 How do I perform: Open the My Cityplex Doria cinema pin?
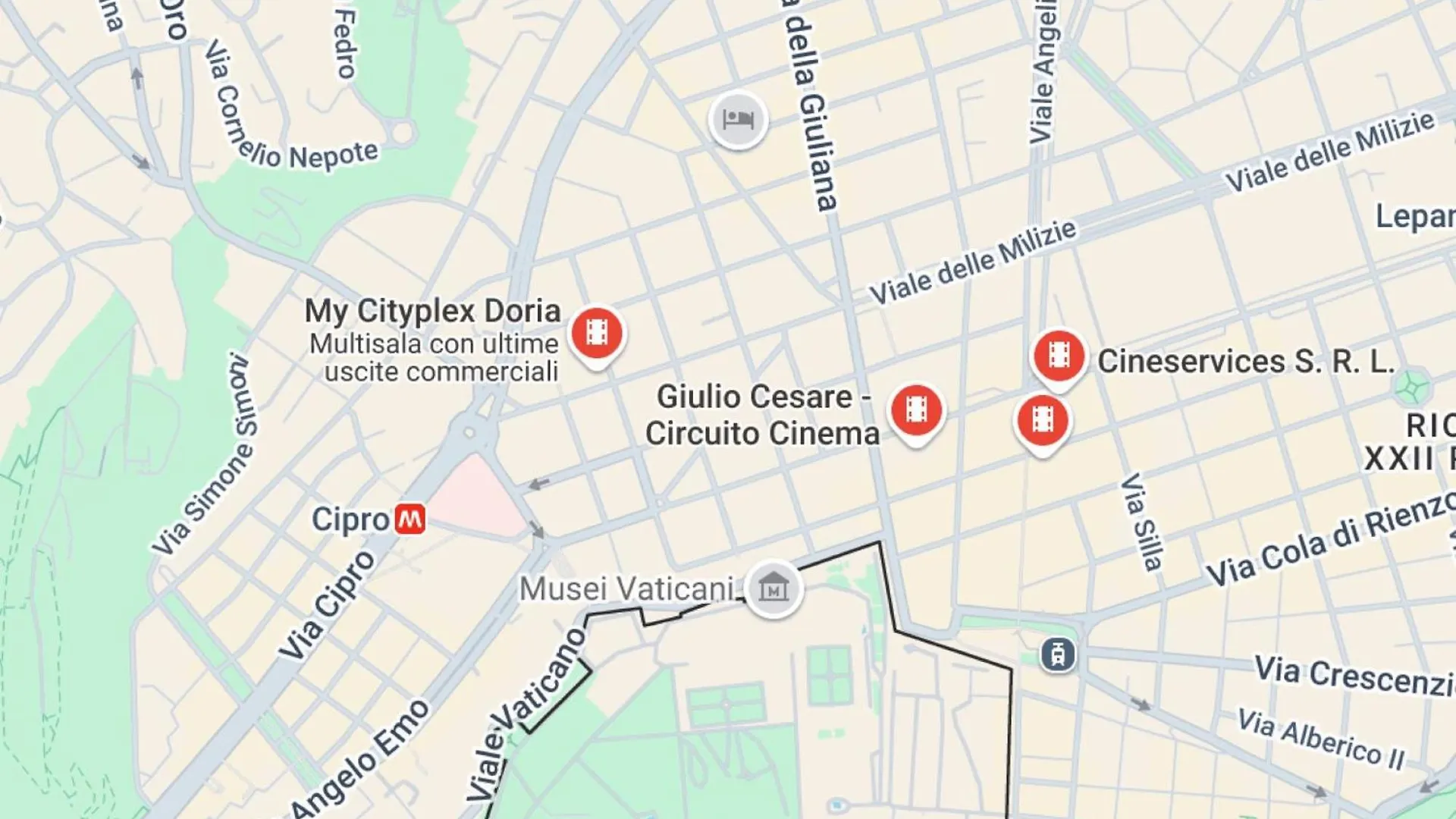tap(597, 333)
